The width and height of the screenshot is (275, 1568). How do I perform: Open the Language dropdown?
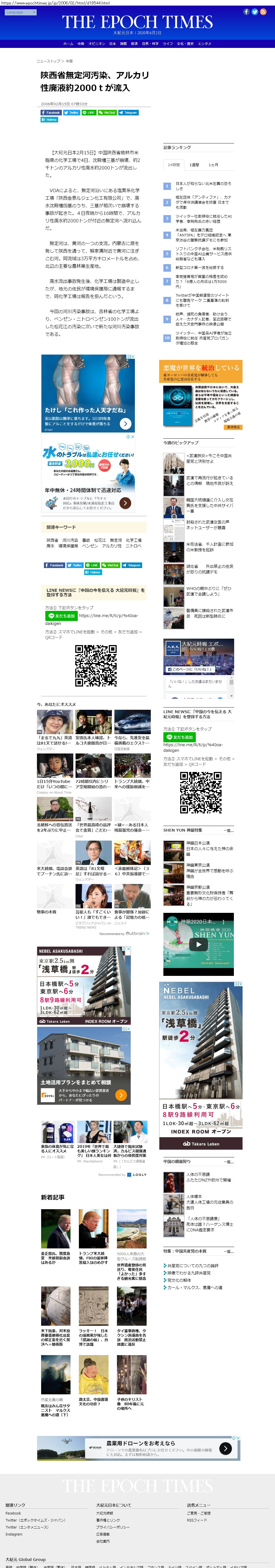[x=20, y=12]
